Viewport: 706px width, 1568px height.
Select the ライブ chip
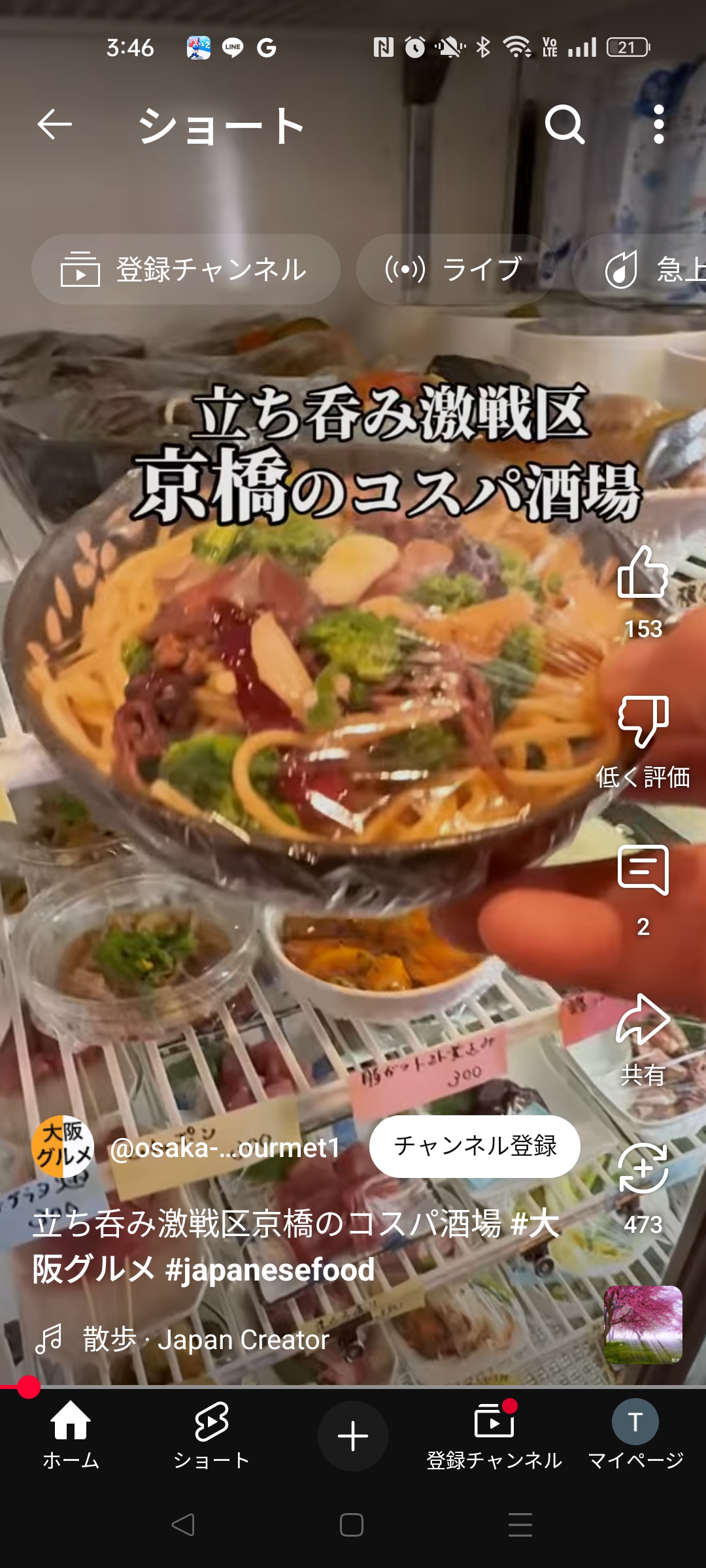[456, 269]
